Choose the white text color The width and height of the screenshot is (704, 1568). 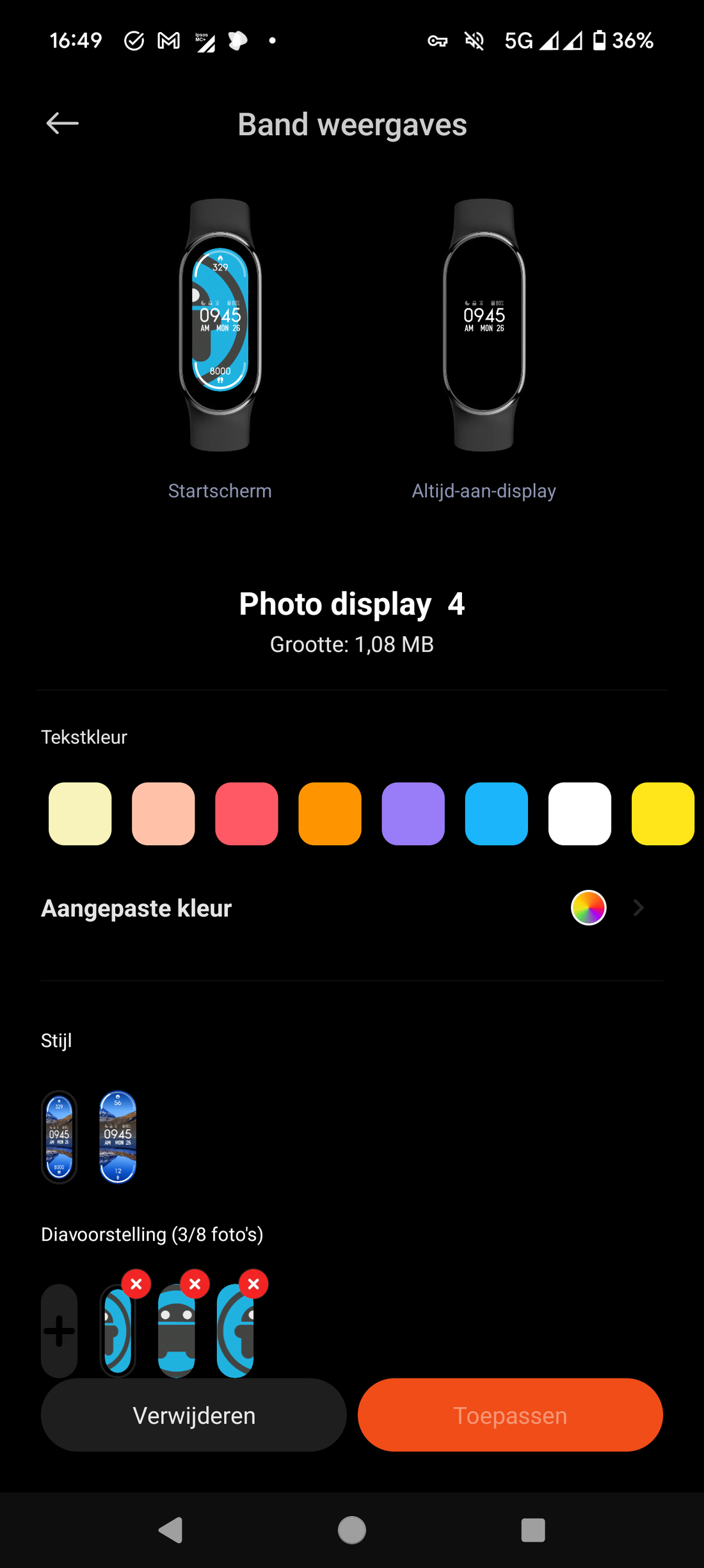point(579,813)
